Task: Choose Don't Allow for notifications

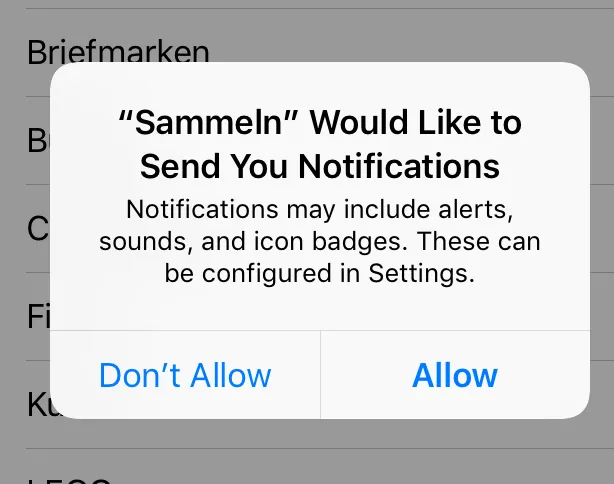Action: pyautogui.click(x=185, y=375)
